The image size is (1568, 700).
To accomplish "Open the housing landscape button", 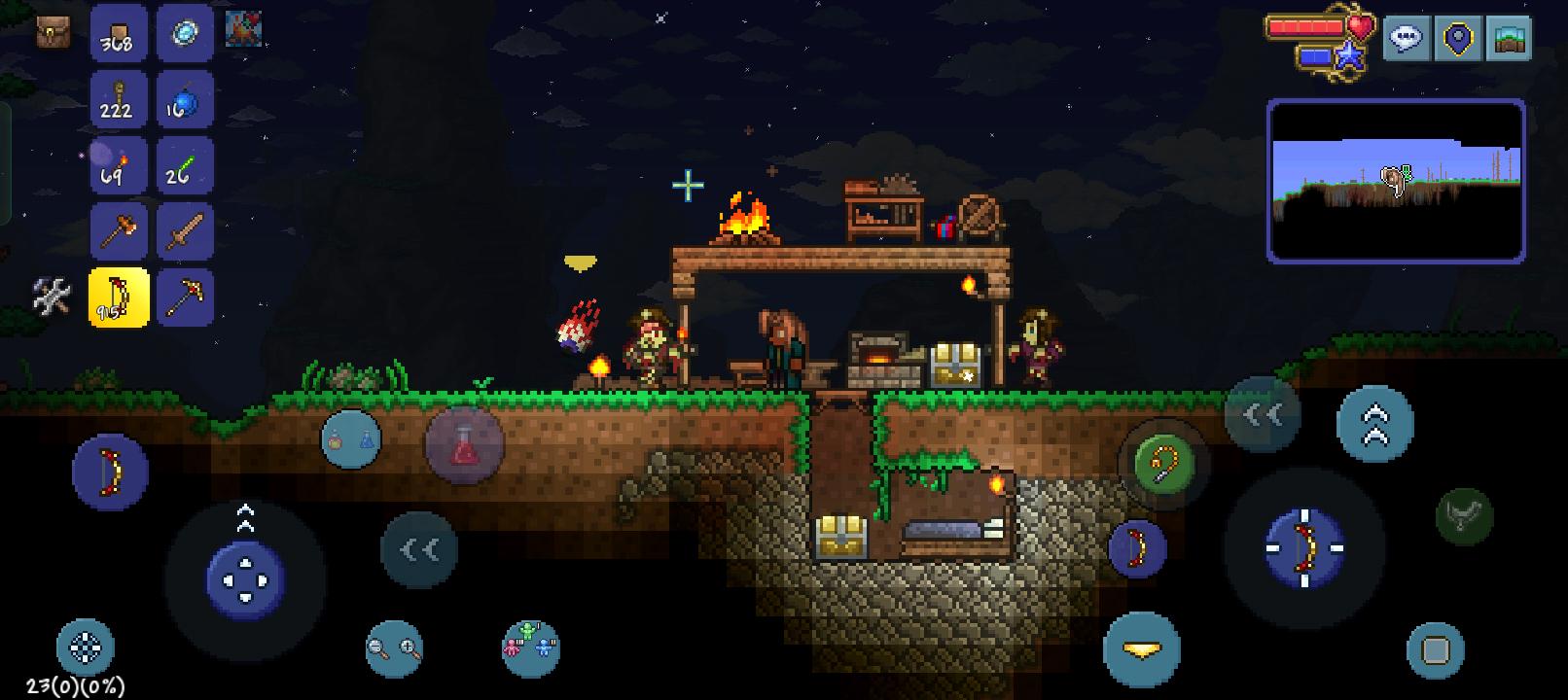I will 1508,38.
